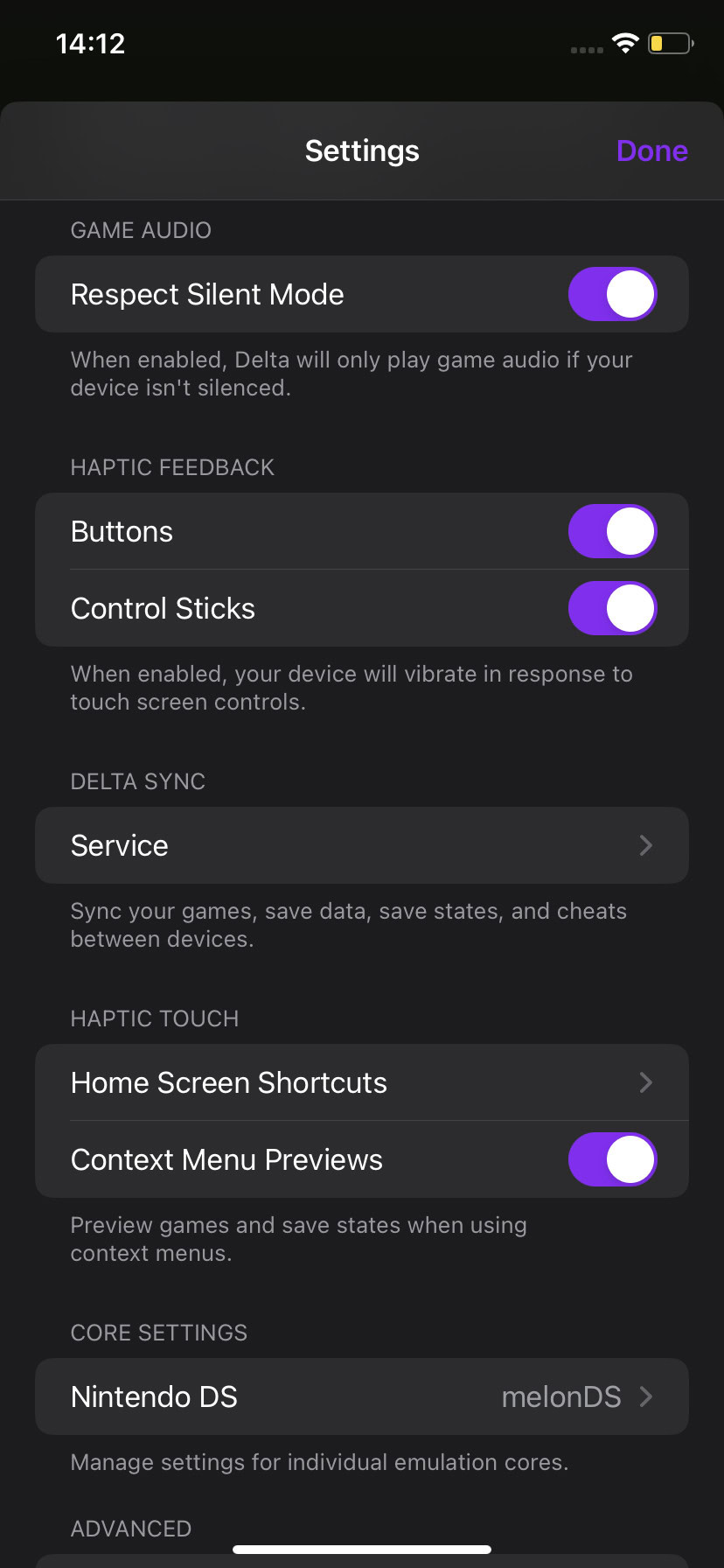Toggle Control Sticks haptic feedback
The image size is (724, 1568).
point(612,608)
